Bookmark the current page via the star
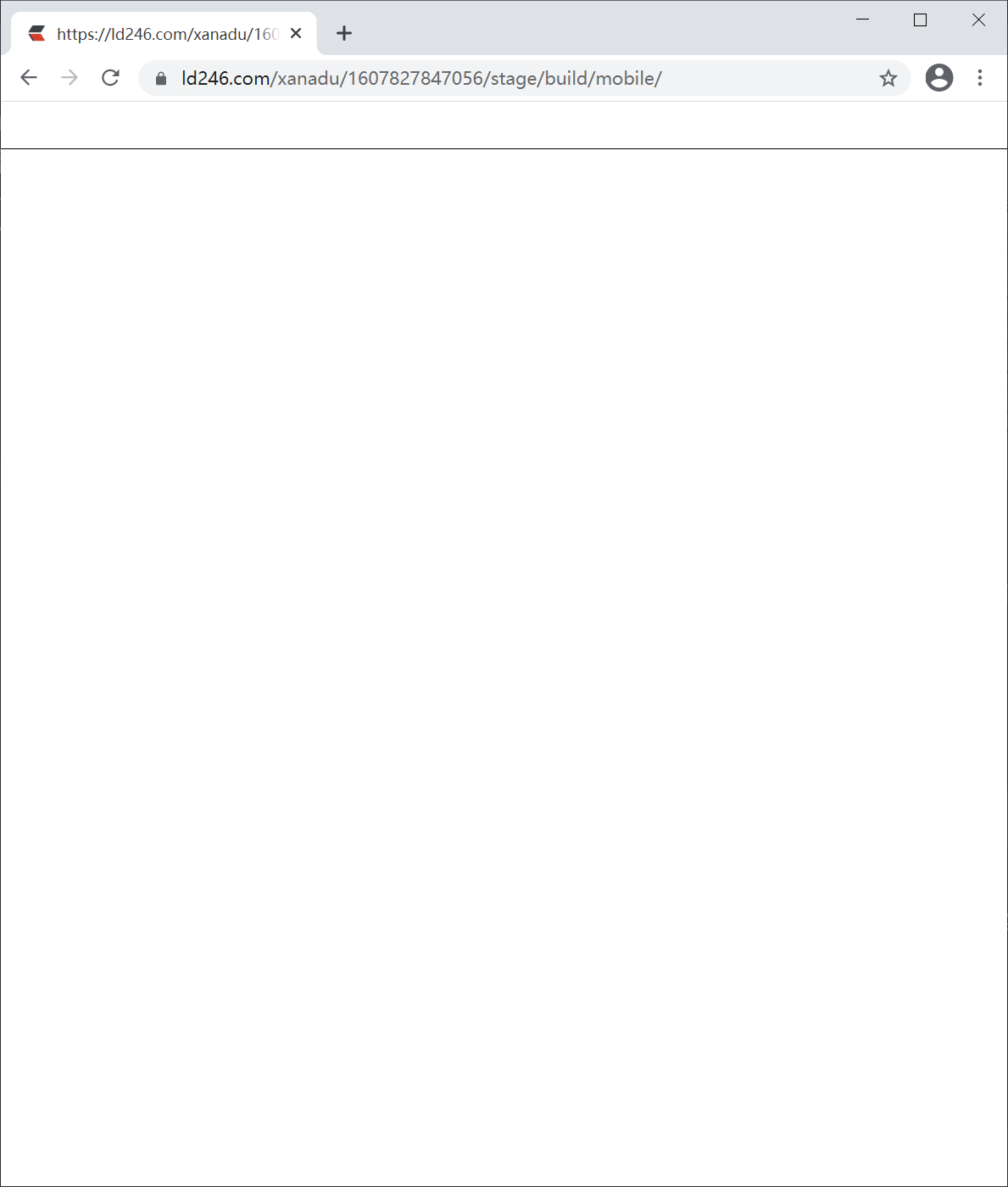Viewport: 1008px width, 1187px height. (888, 78)
